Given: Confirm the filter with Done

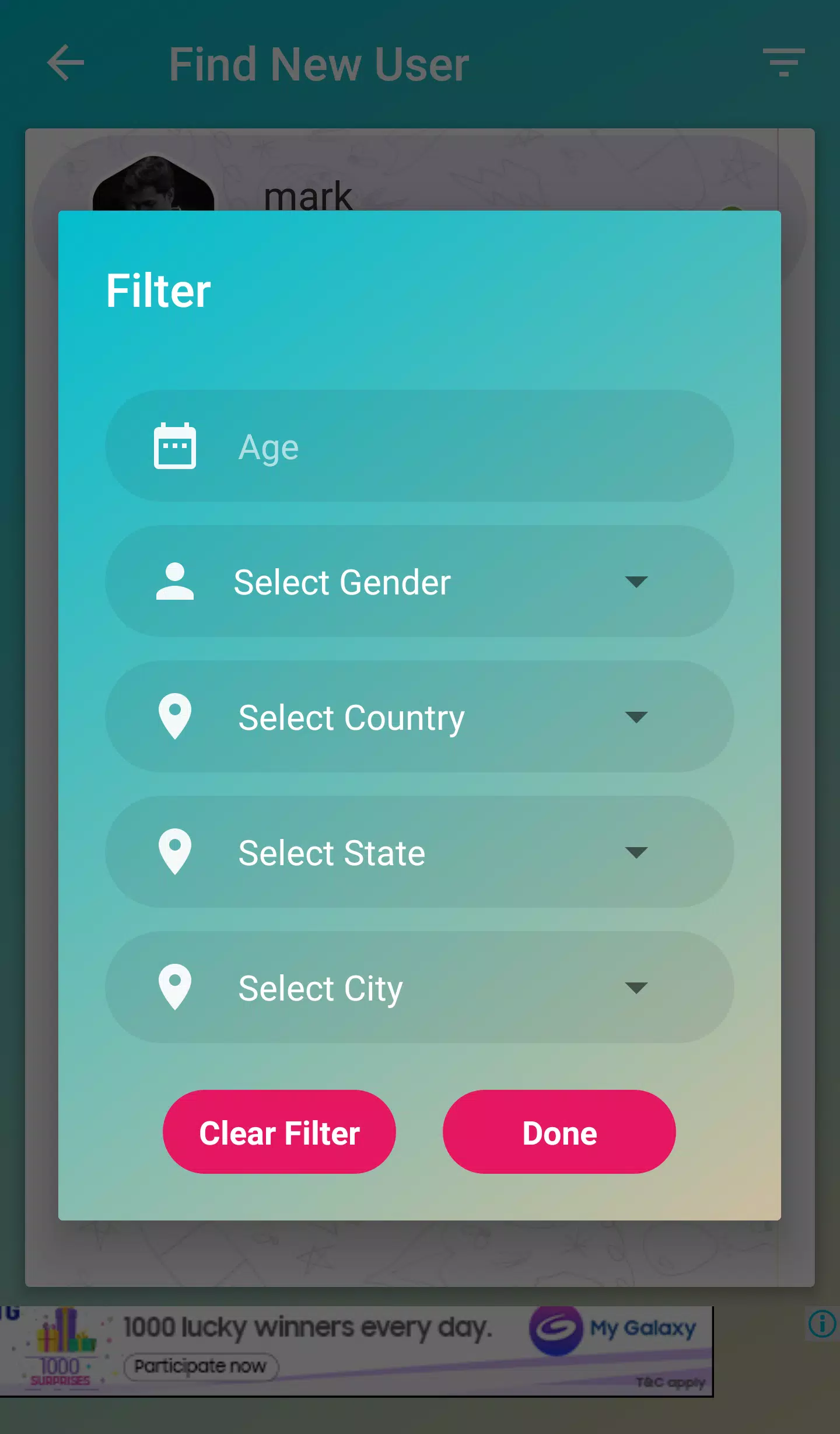Looking at the screenshot, I should pyautogui.click(x=559, y=1133).
